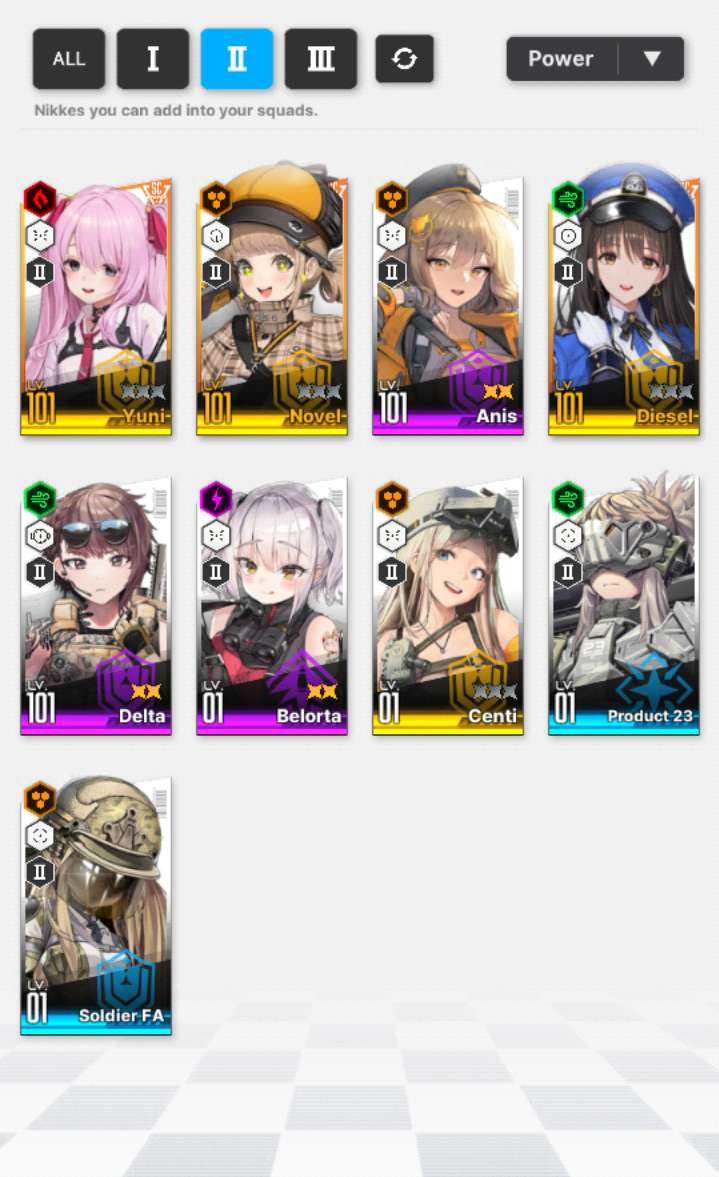Add Delta to the squad

click(x=96, y=606)
